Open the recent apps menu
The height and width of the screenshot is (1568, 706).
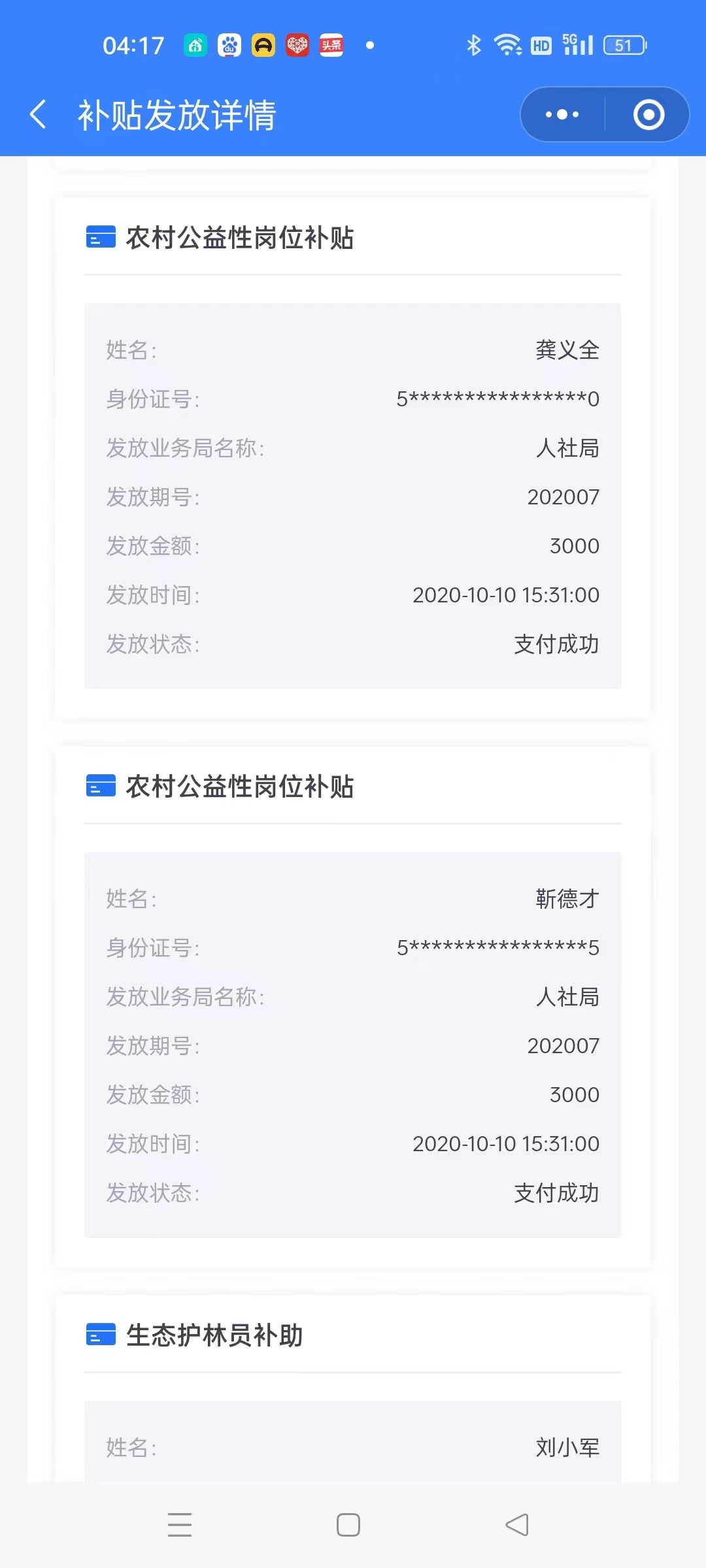click(x=180, y=1525)
